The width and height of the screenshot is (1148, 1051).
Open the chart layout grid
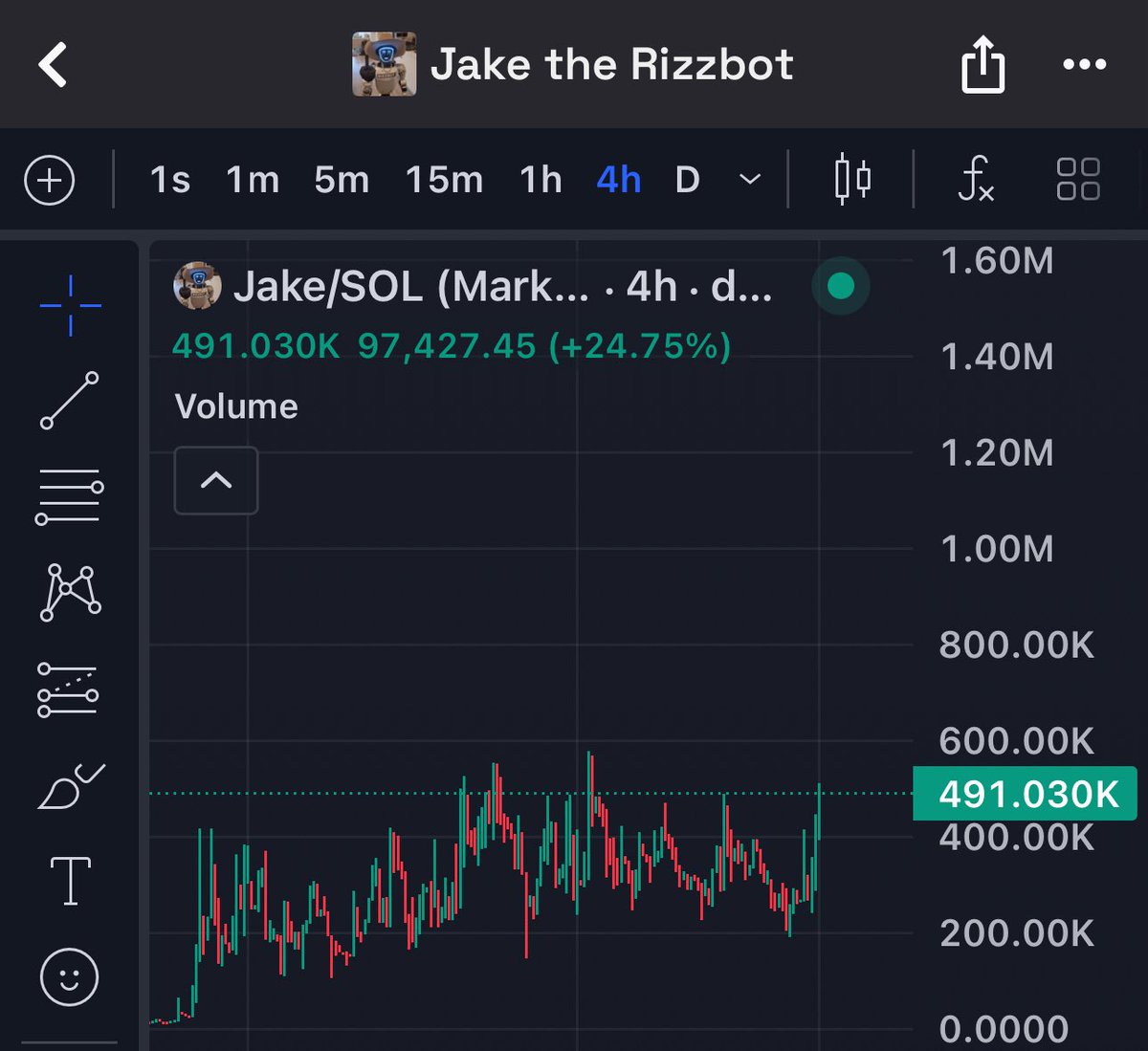[1078, 180]
